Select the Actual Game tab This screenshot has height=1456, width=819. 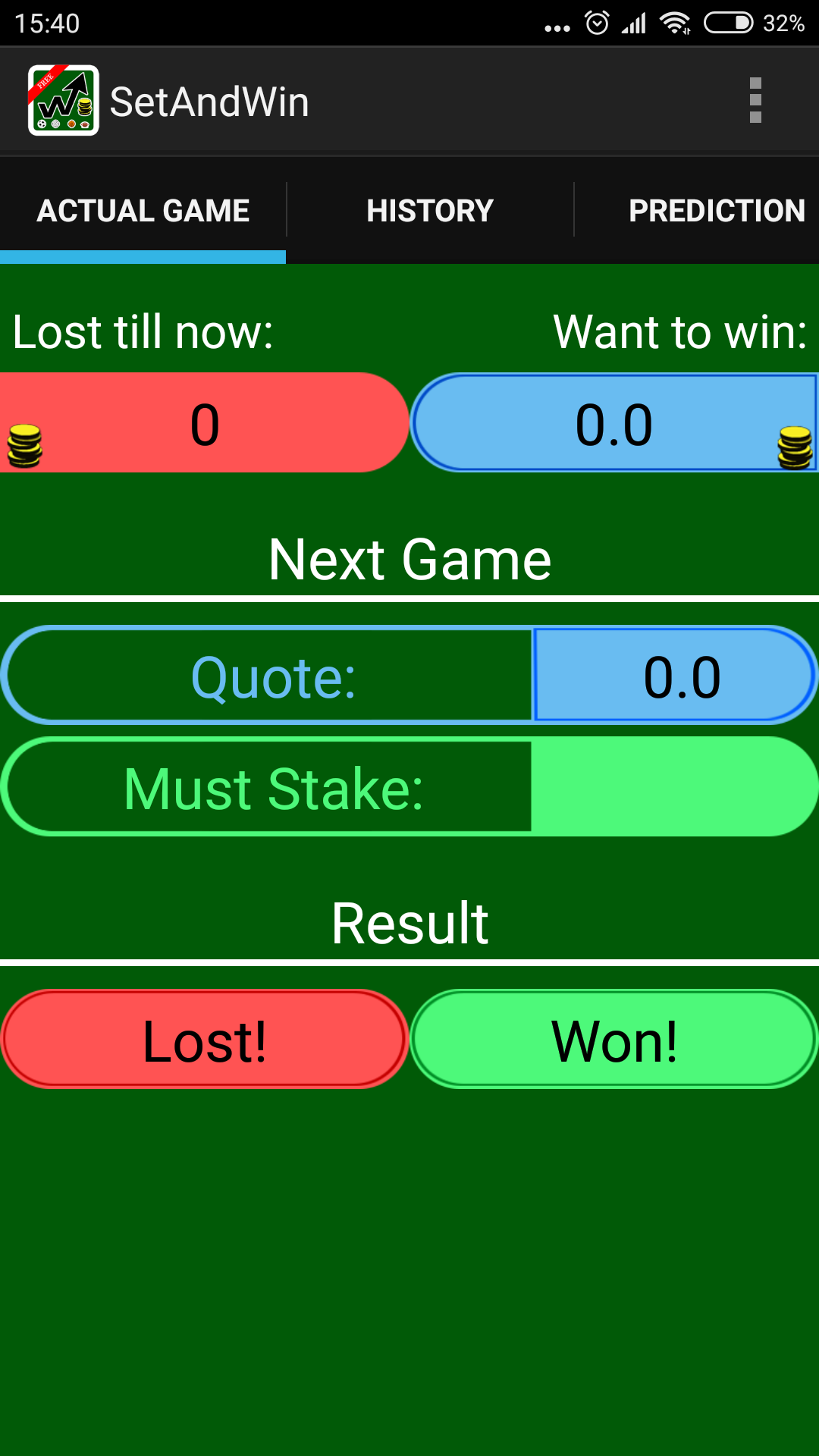pos(143,211)
